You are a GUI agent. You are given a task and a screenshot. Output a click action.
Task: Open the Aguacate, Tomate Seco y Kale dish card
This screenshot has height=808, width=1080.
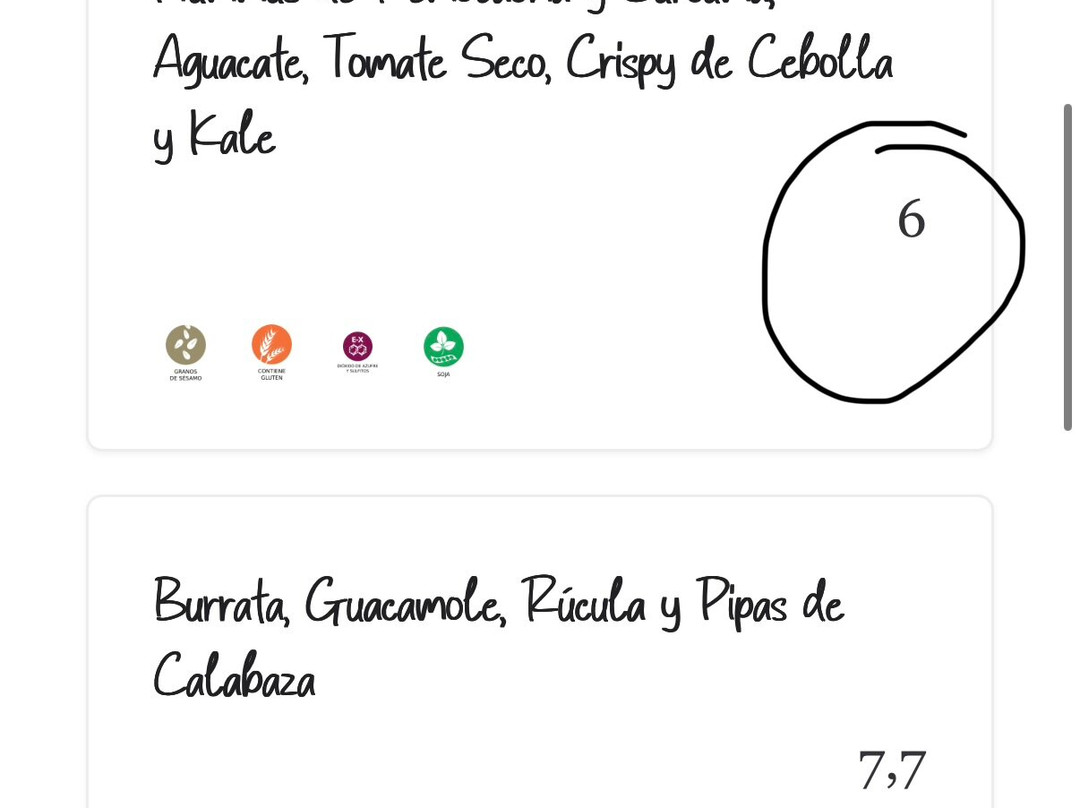coord(539,224)
